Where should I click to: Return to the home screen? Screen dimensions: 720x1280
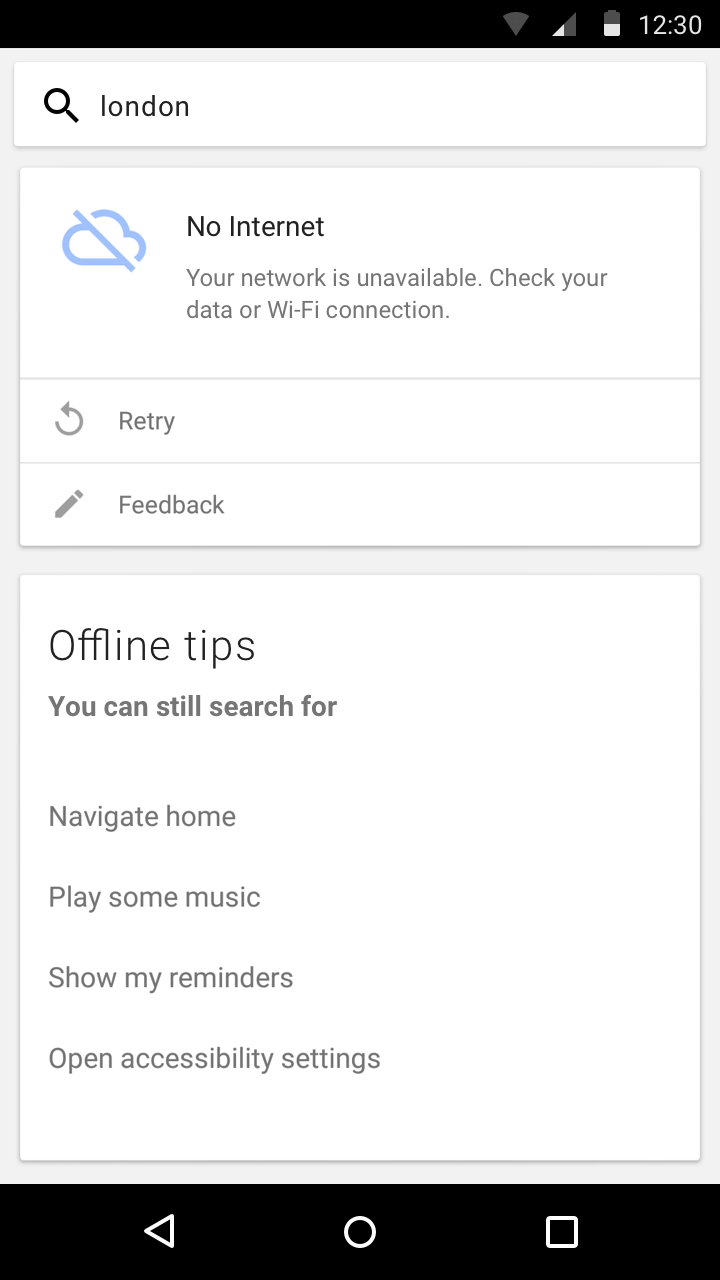(x=360, y=1231)
